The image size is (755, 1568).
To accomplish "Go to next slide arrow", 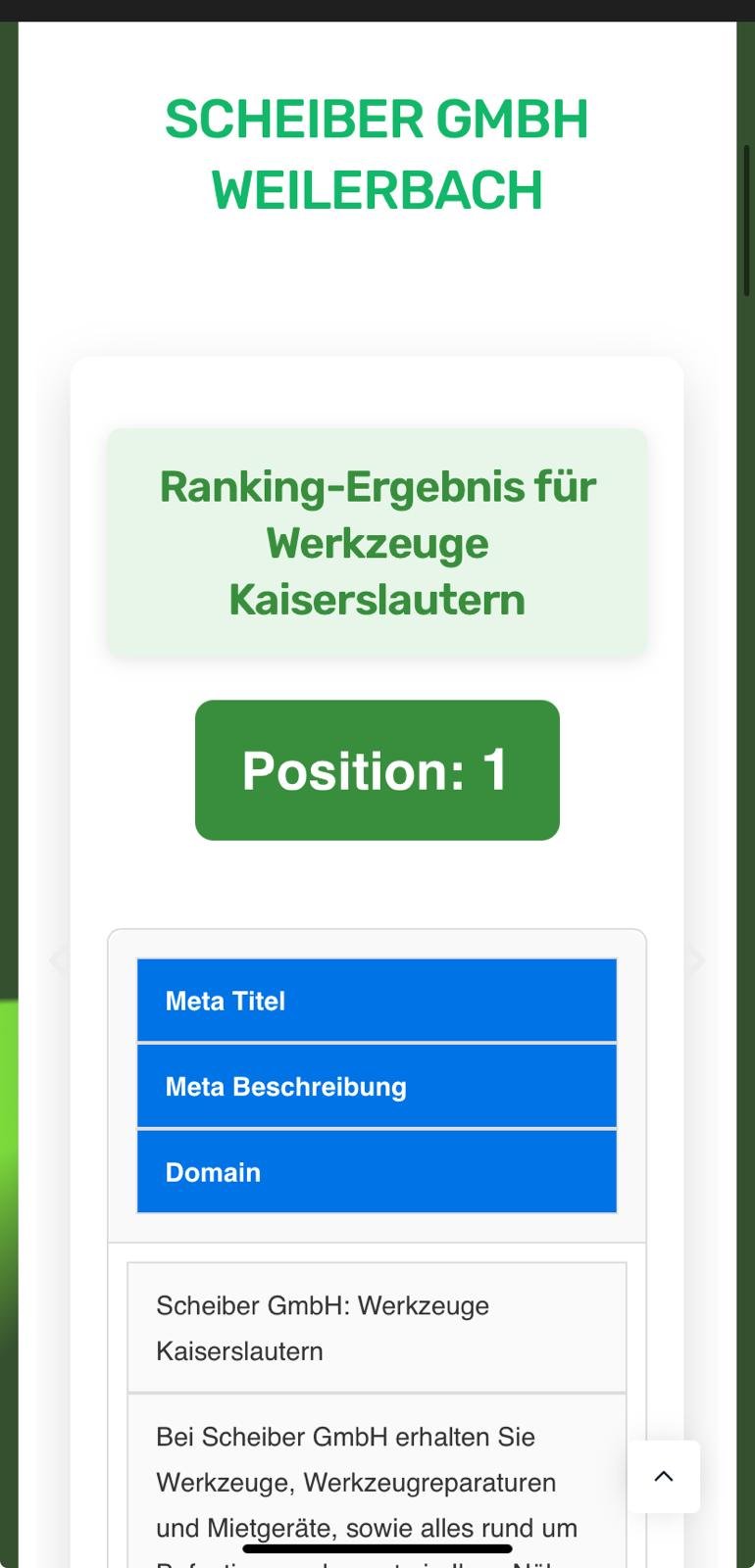I will point(695,960).
